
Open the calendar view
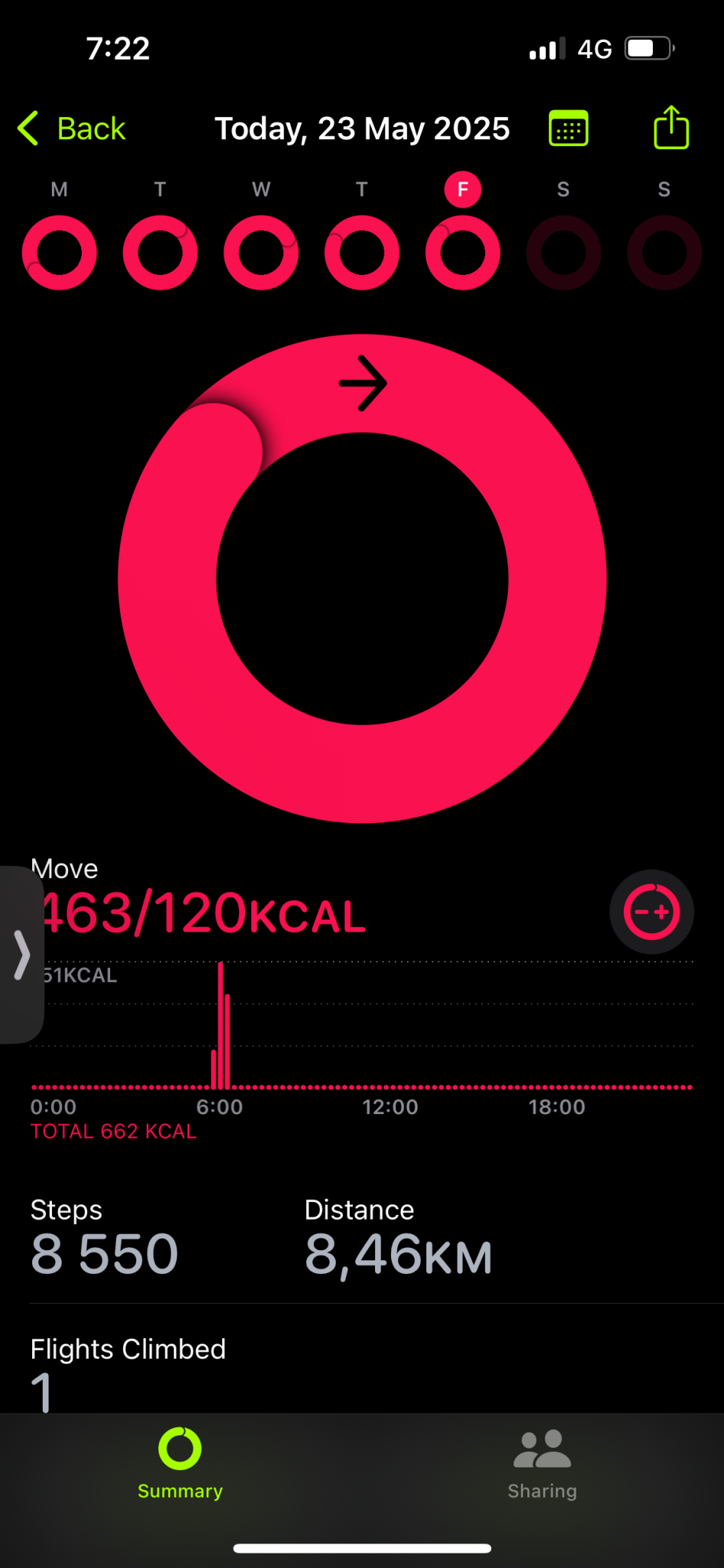click(x=569, y=129)
